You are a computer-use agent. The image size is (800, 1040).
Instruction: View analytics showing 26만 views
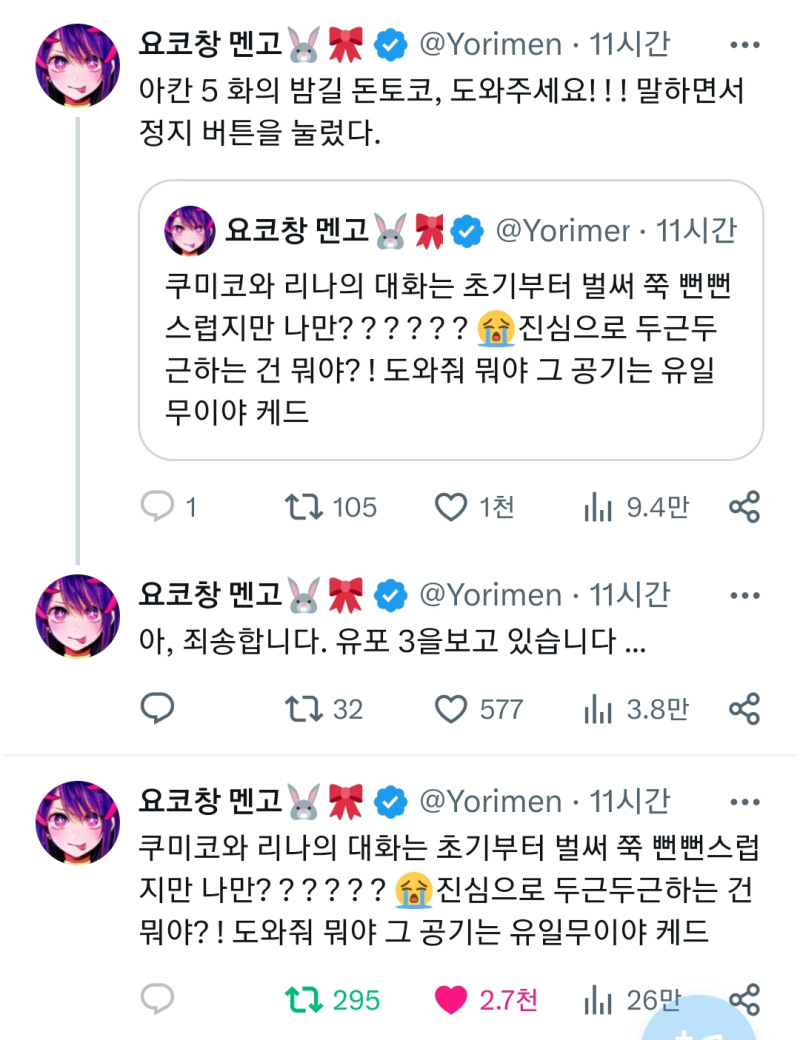[597, 998]
